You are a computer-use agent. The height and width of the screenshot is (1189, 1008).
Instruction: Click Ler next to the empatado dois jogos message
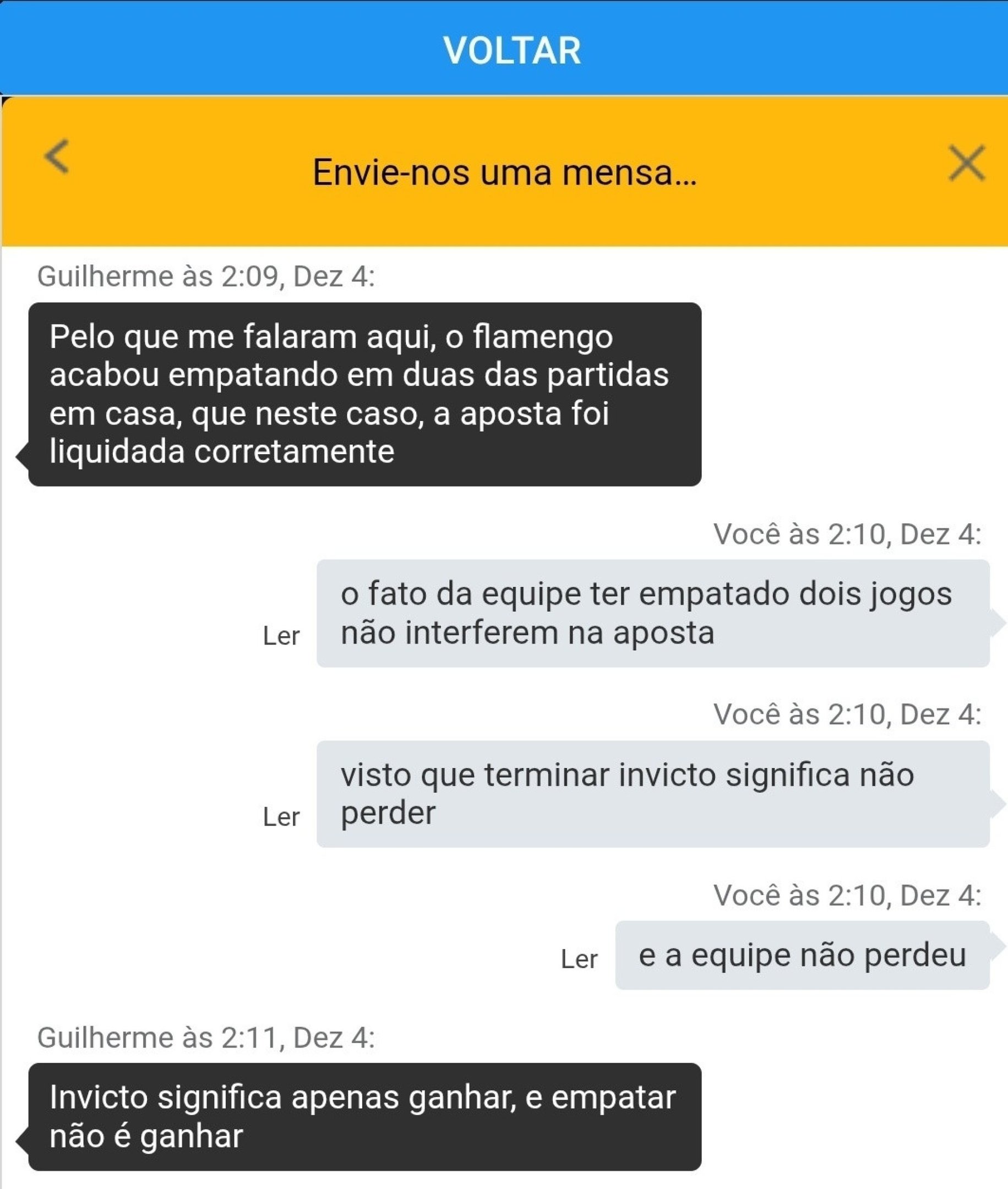[x=282, y=635]
